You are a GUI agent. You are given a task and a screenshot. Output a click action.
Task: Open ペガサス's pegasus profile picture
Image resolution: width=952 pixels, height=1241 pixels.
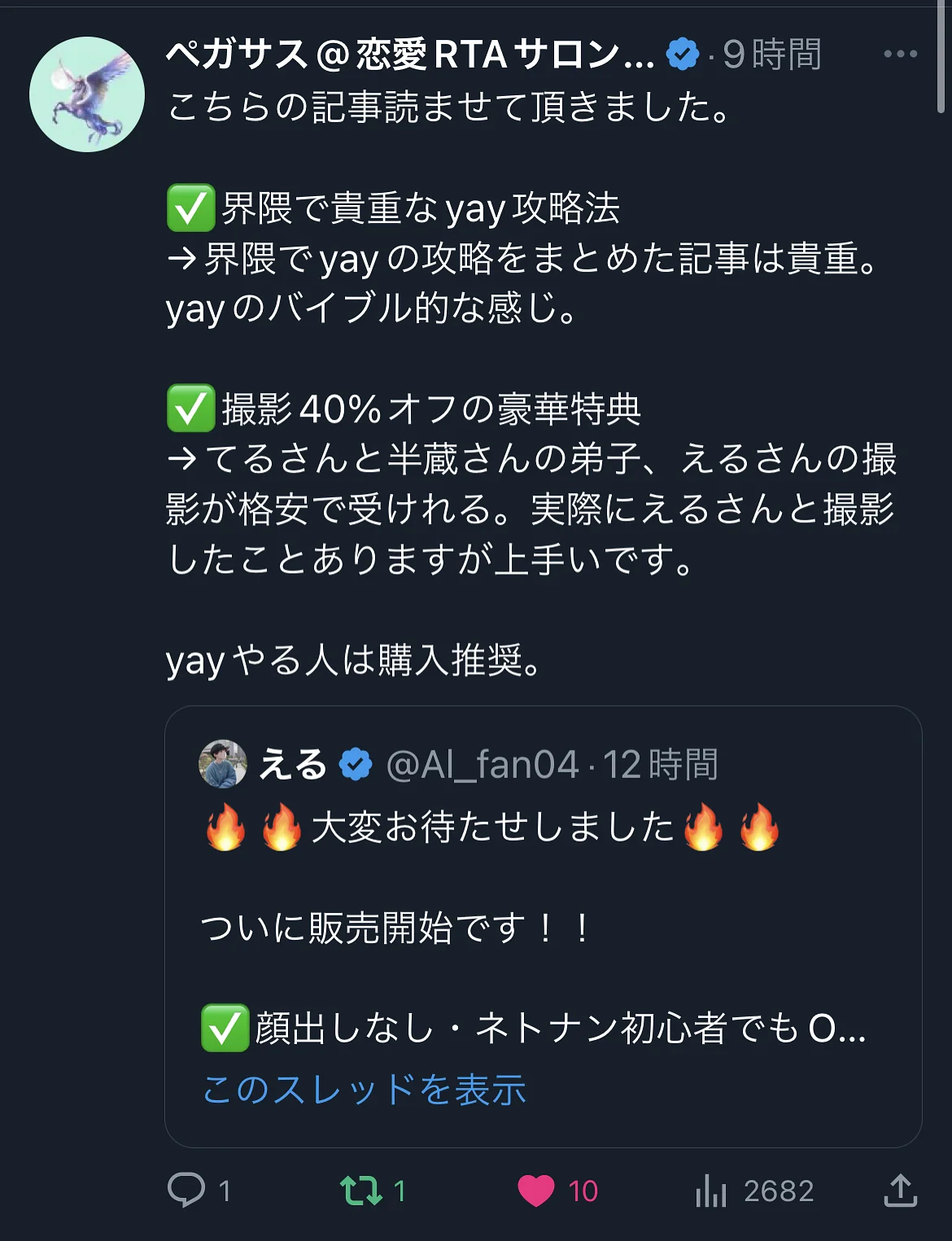[x=87, y=94]
